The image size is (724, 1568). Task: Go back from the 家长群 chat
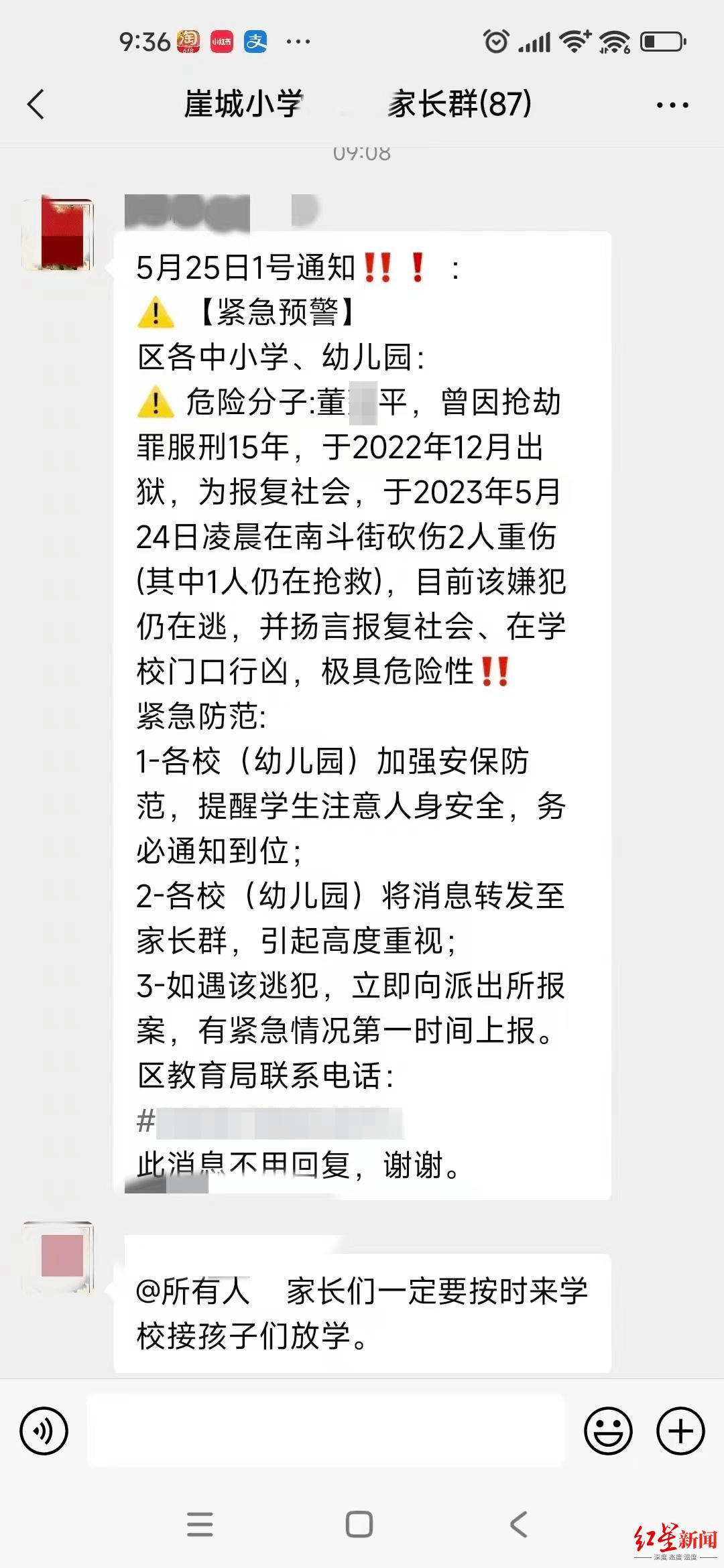36,105
